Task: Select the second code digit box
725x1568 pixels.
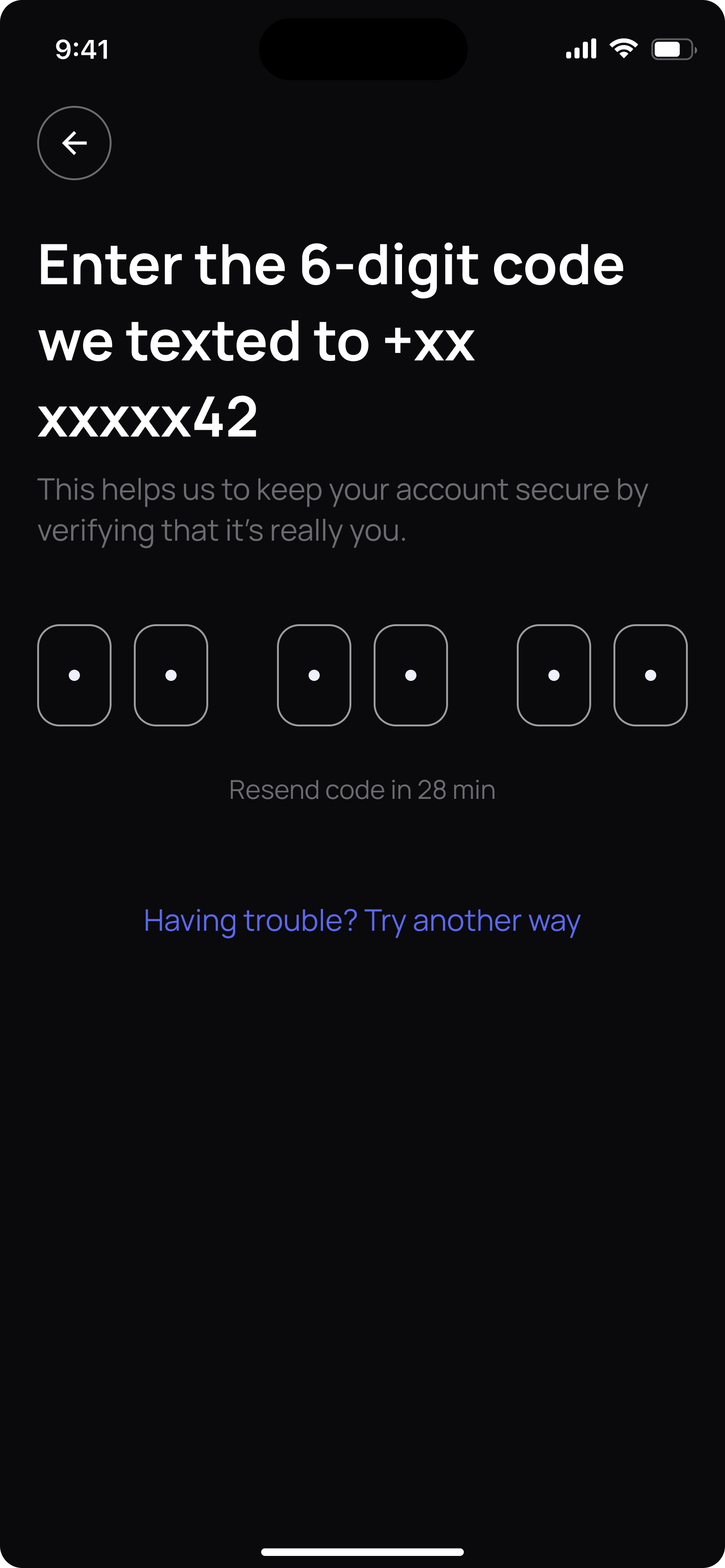Action: [x=171, y=675]
